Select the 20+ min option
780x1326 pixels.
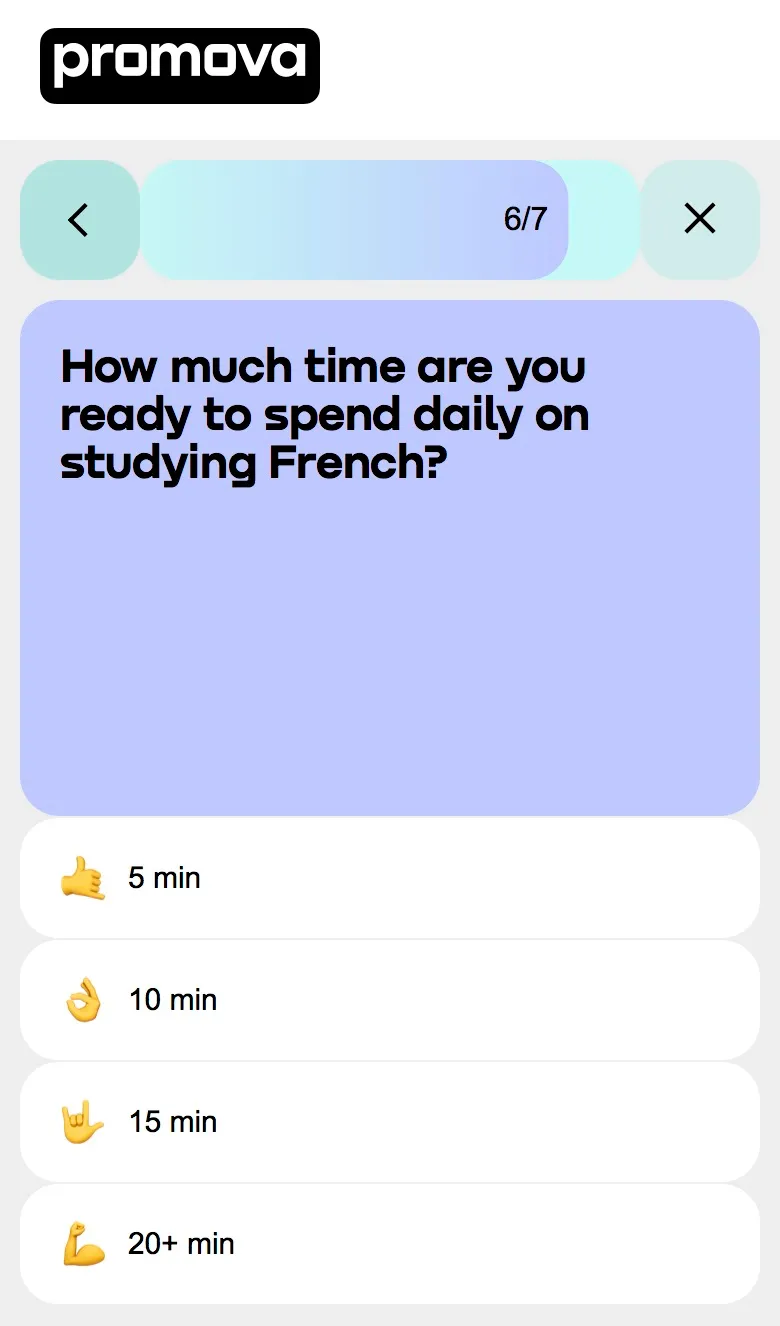(x=390, y=1244)
